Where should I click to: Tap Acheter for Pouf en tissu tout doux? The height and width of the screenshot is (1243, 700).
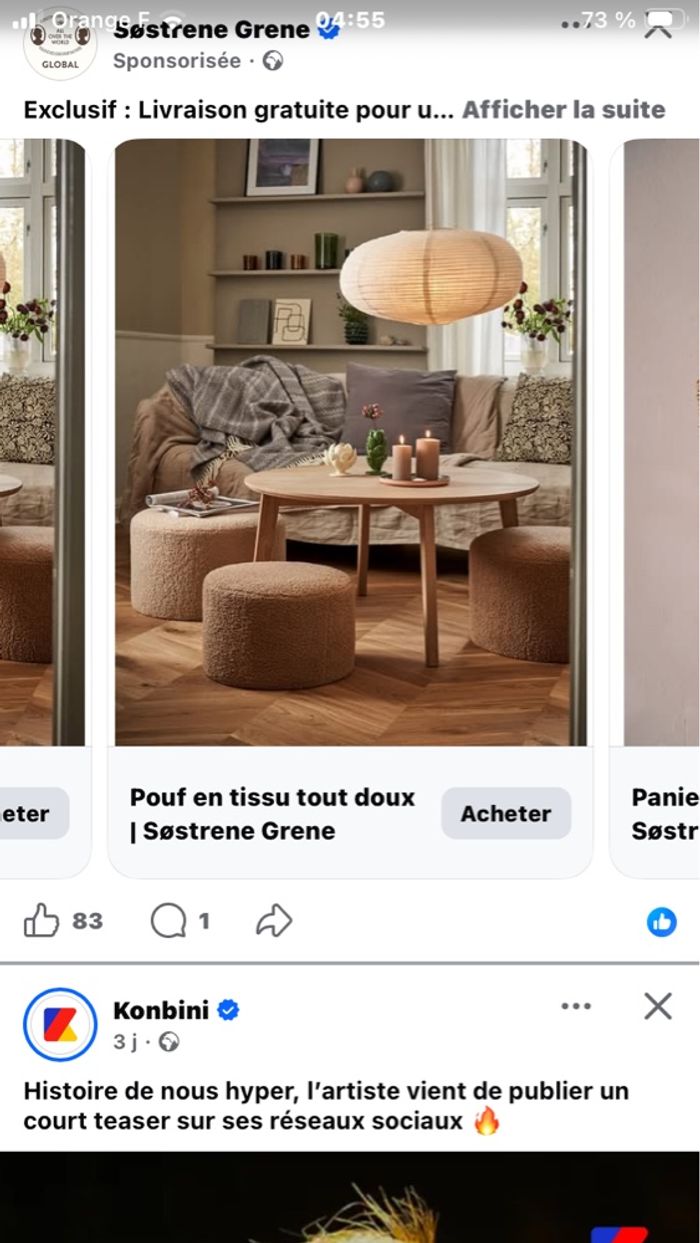point(505,813)
